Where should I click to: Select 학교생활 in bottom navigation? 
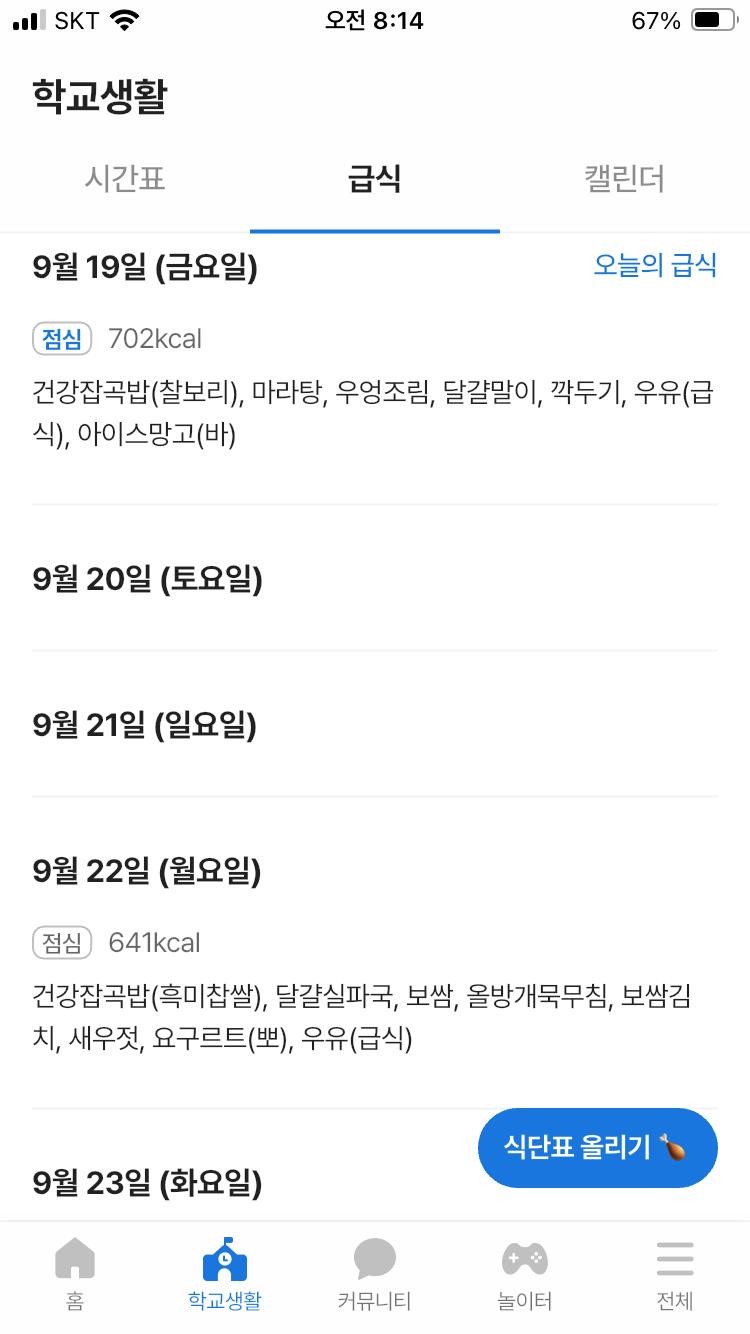tap(225, 1274)
